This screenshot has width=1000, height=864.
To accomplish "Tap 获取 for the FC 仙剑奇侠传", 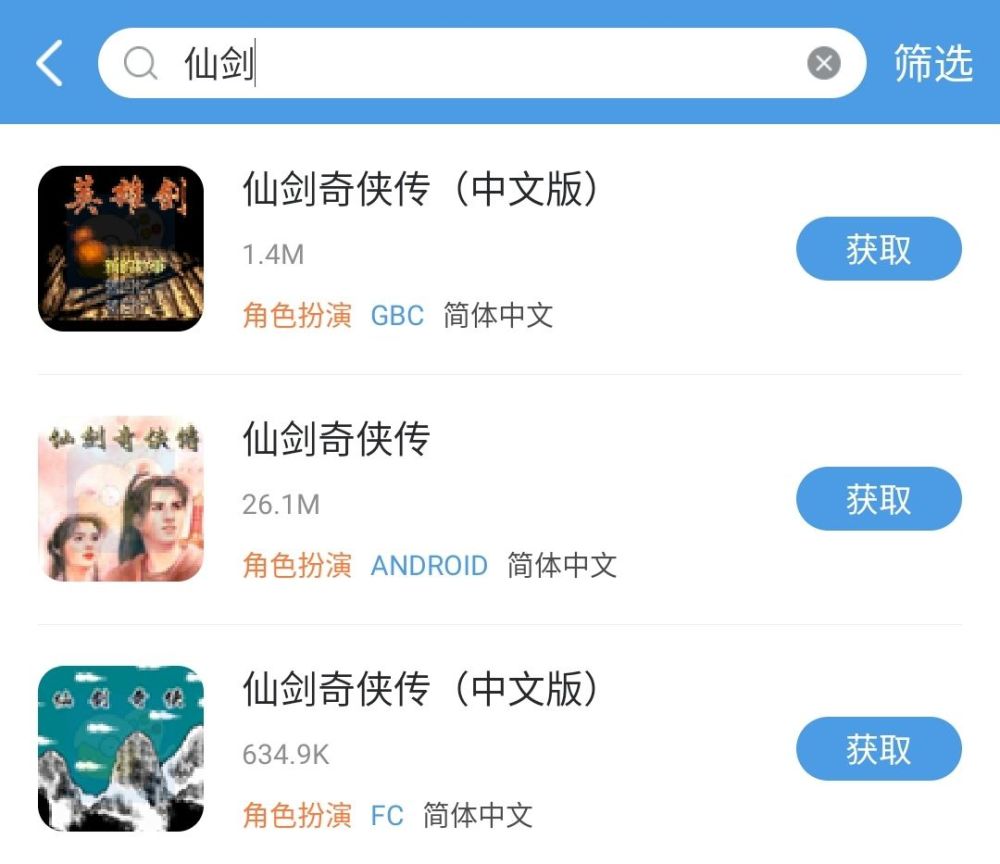I will tap(878, 749).
